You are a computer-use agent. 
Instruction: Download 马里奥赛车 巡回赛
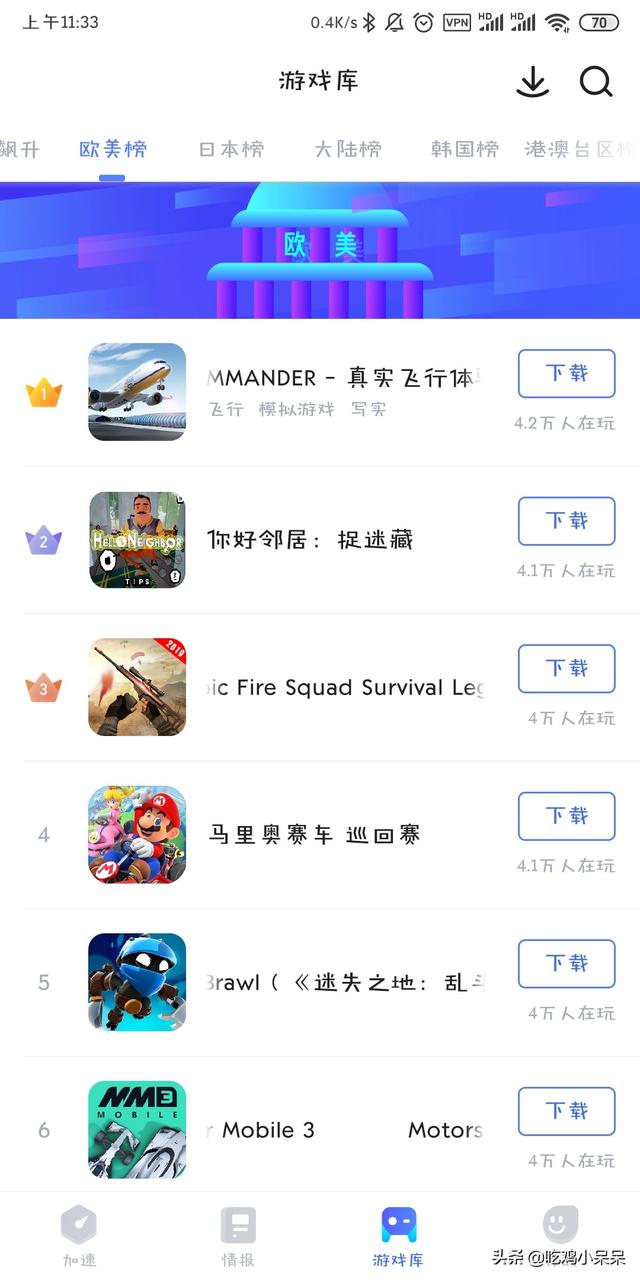click(x=566, y=816)
